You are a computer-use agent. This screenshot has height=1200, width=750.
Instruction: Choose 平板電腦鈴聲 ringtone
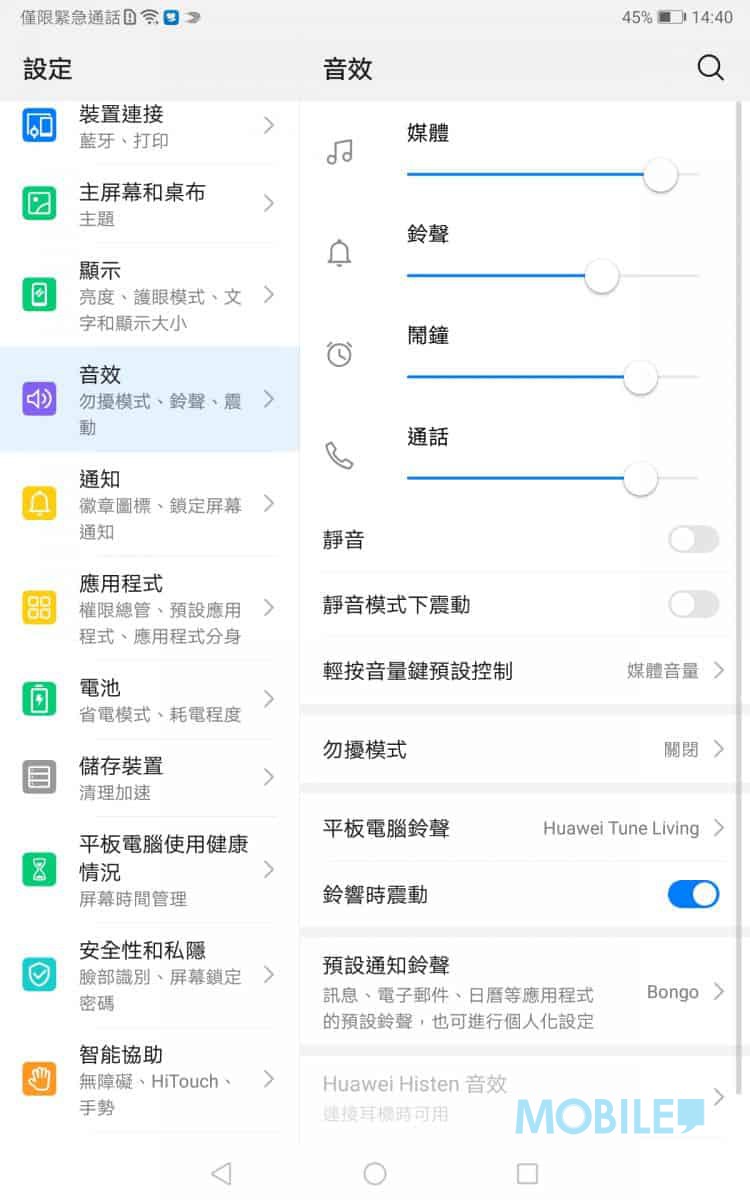pos(524,828)
